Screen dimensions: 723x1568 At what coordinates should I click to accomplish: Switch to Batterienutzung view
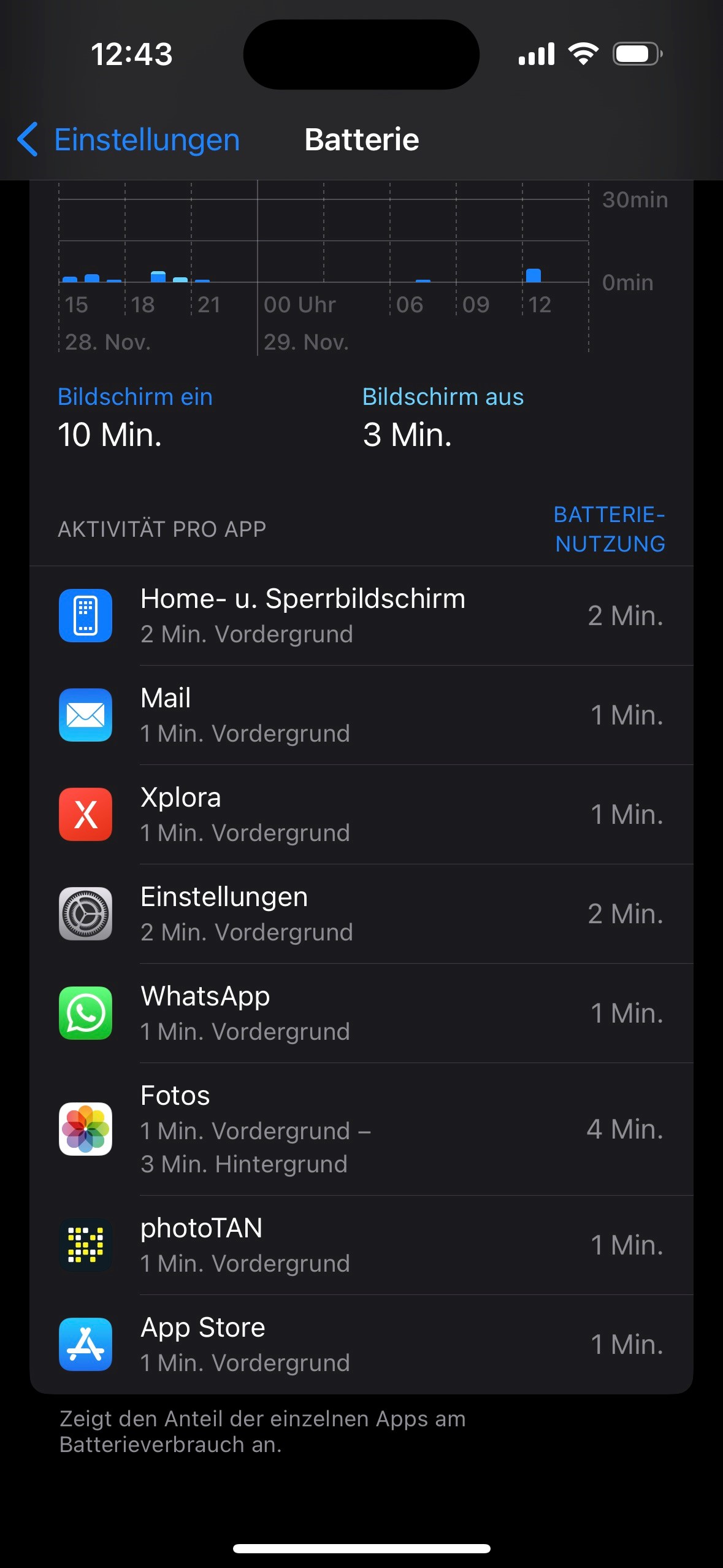click(610, 529)
